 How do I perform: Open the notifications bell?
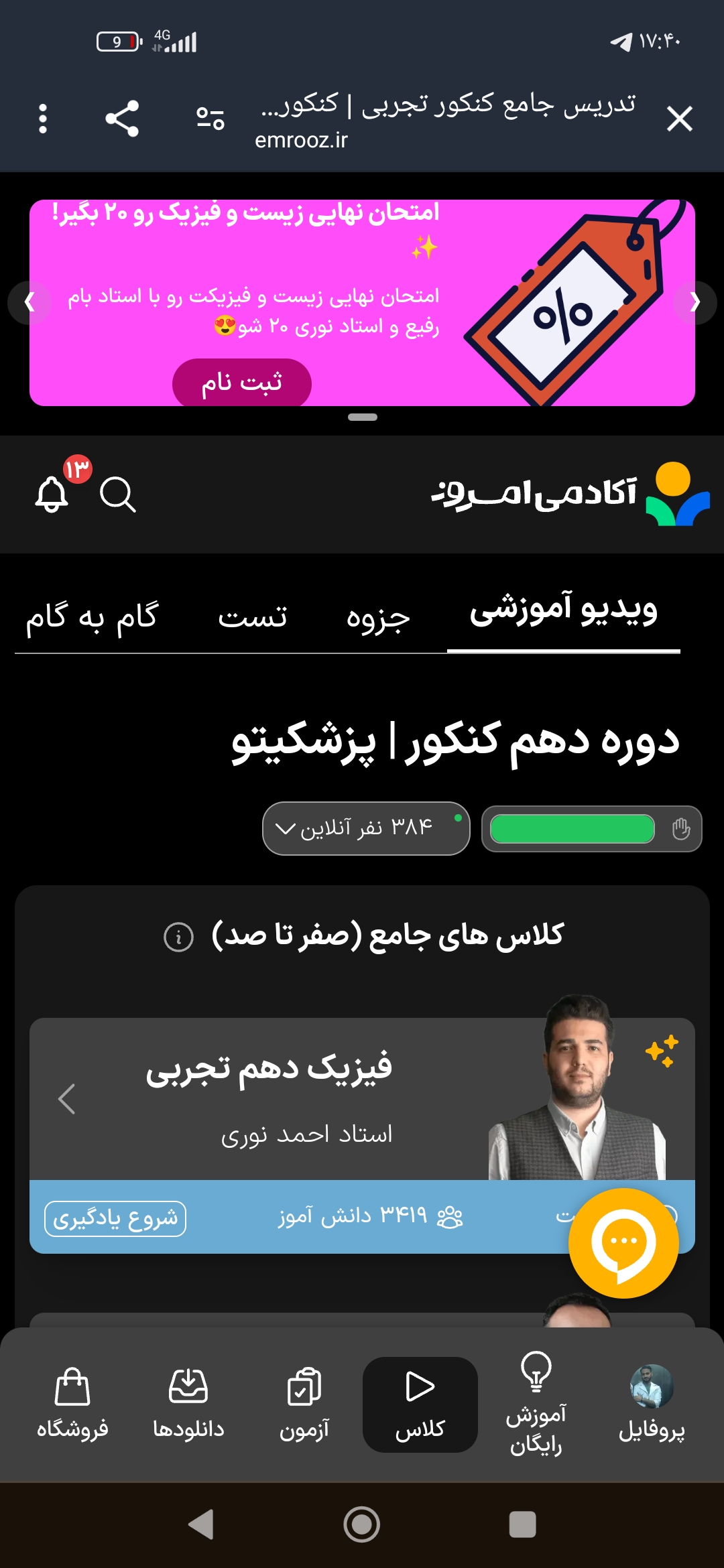click(52, 495)
